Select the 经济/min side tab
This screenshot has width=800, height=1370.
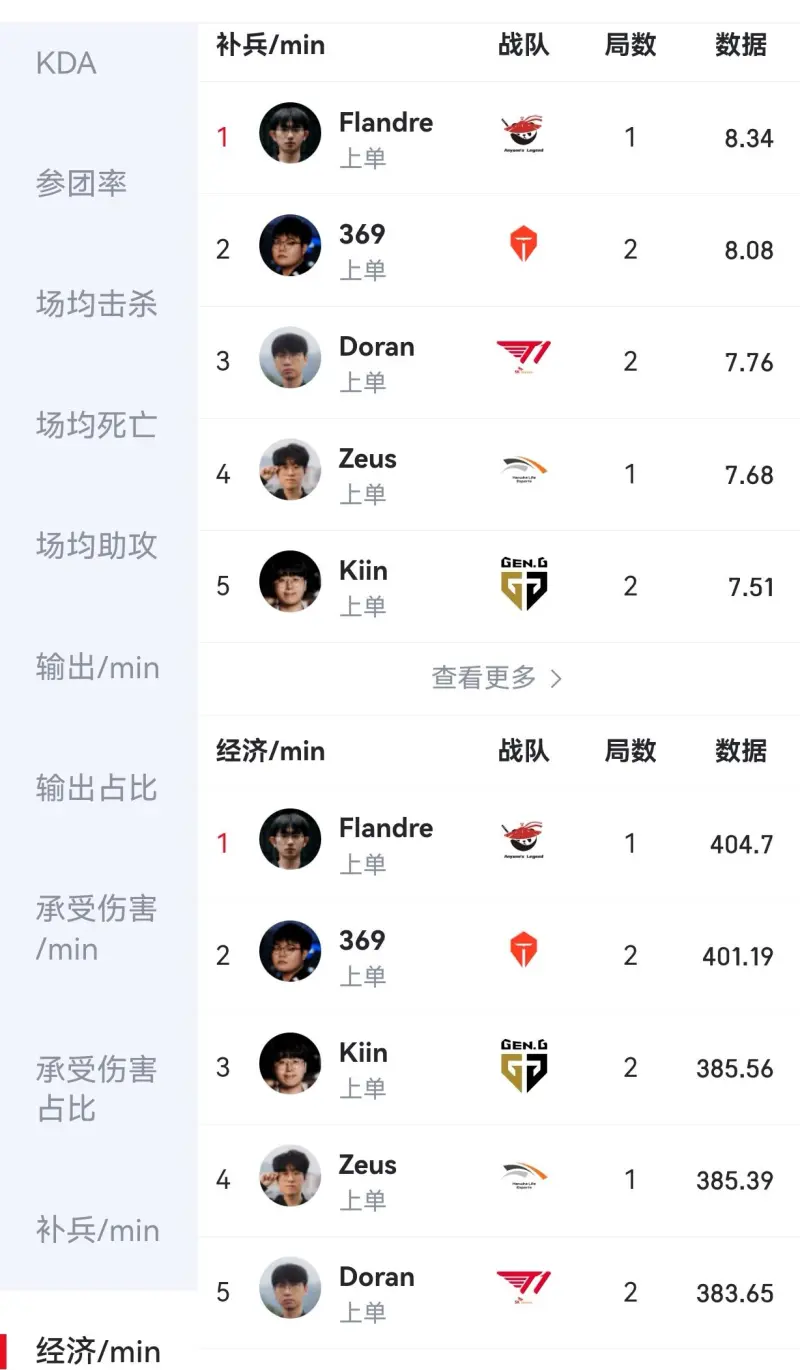click(x=97, y=1351)
